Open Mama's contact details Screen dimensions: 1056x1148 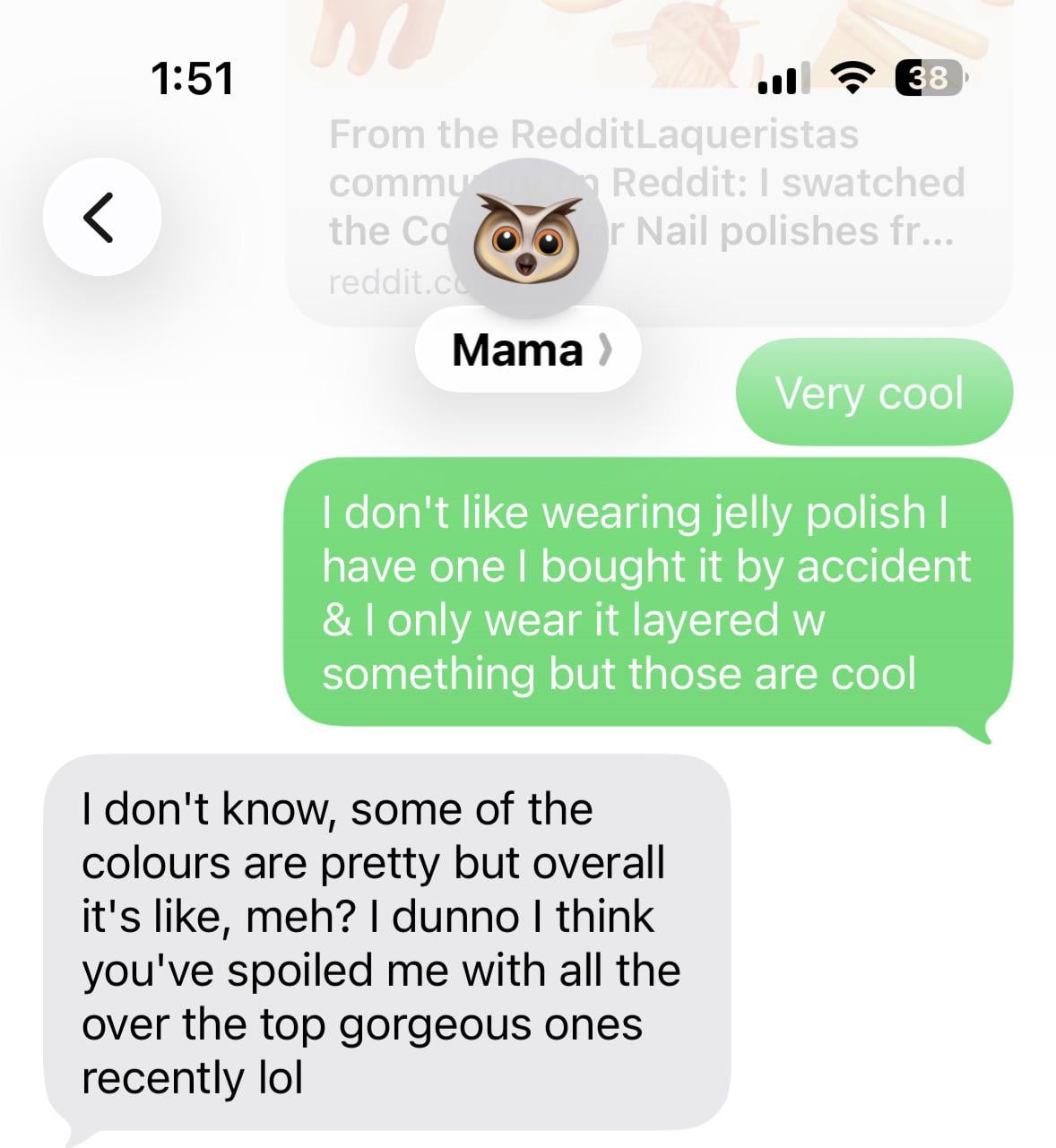click(529, 350)
